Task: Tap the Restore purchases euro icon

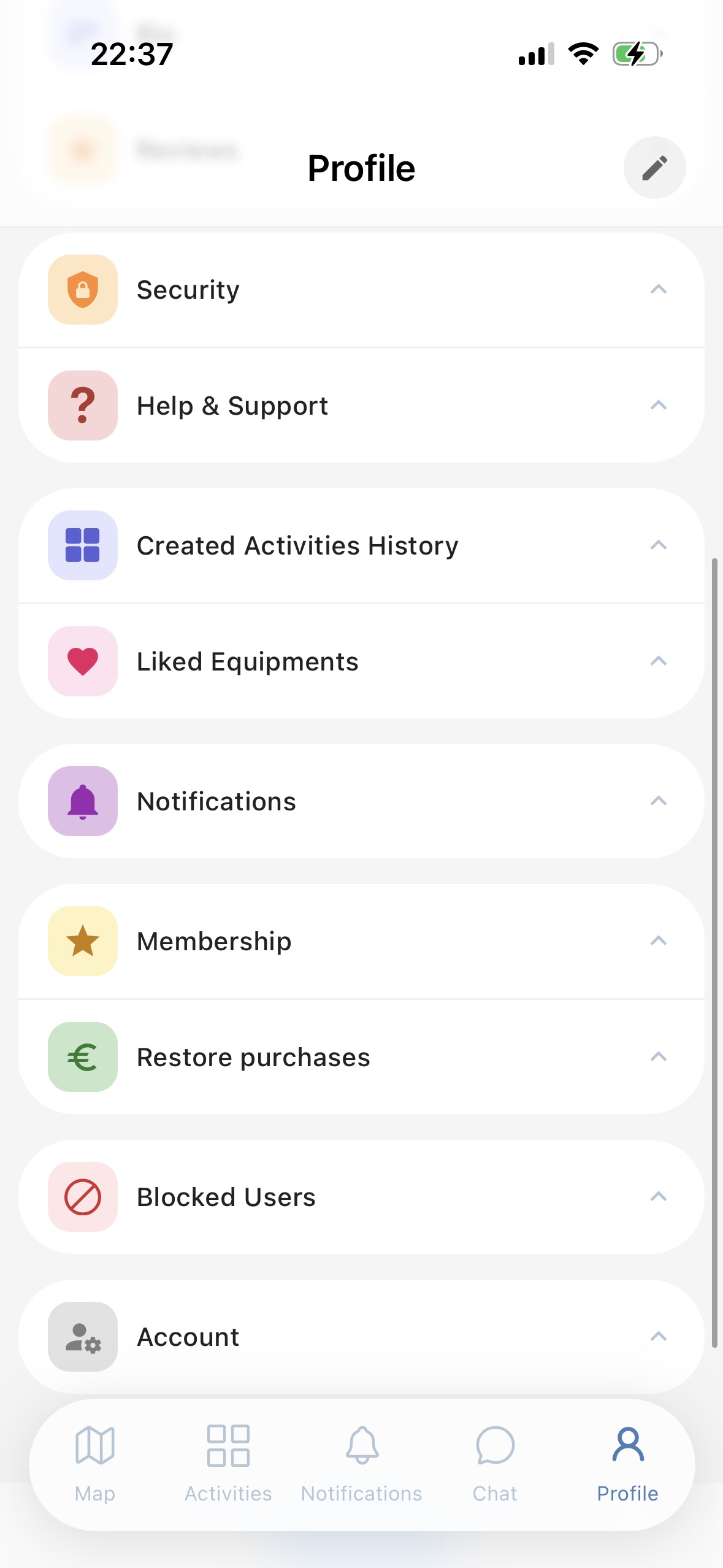Action: (82, 1056)
